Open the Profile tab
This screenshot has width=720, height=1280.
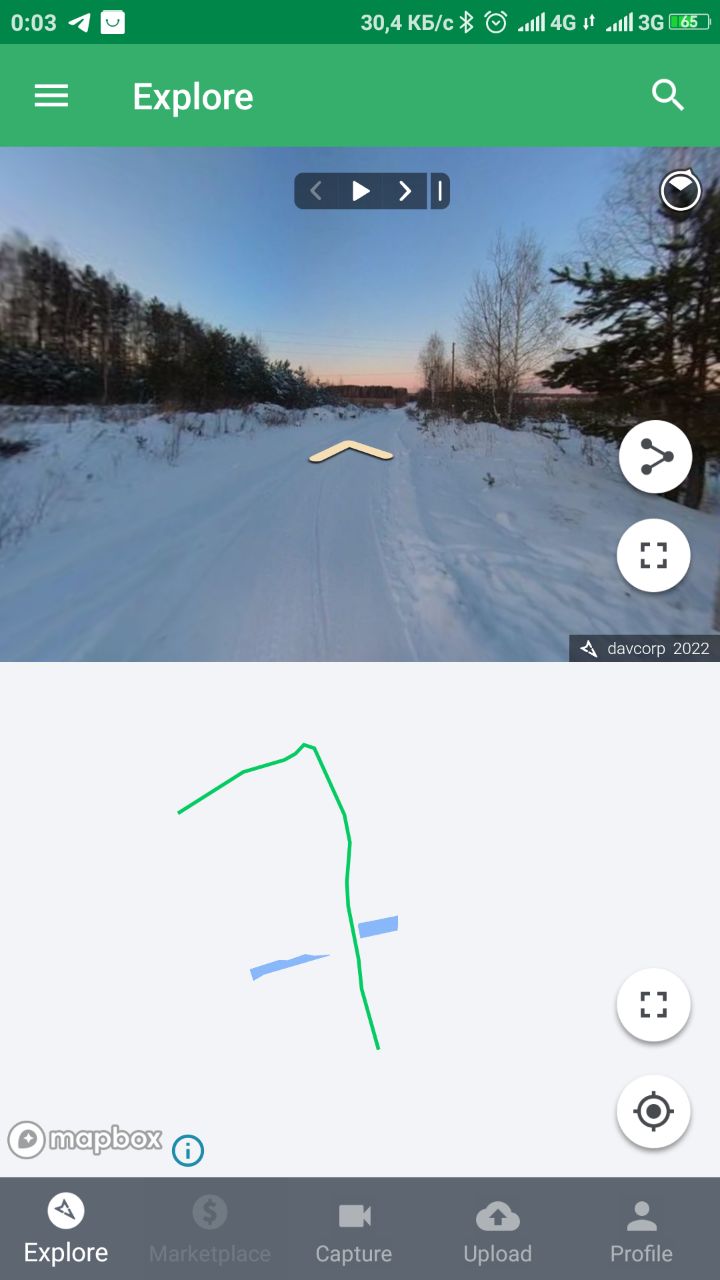click(x=641, y=1230)
